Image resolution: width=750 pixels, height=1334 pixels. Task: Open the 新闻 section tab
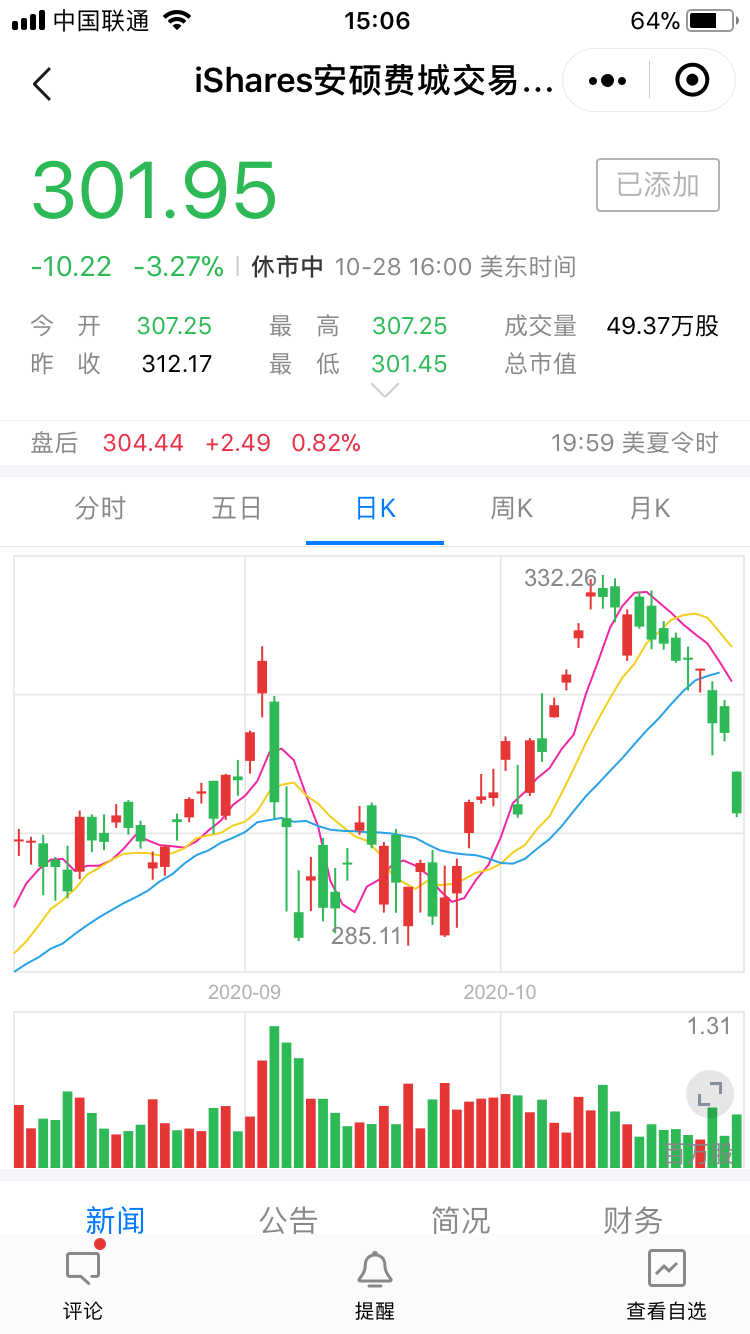tap(115, 1220)
